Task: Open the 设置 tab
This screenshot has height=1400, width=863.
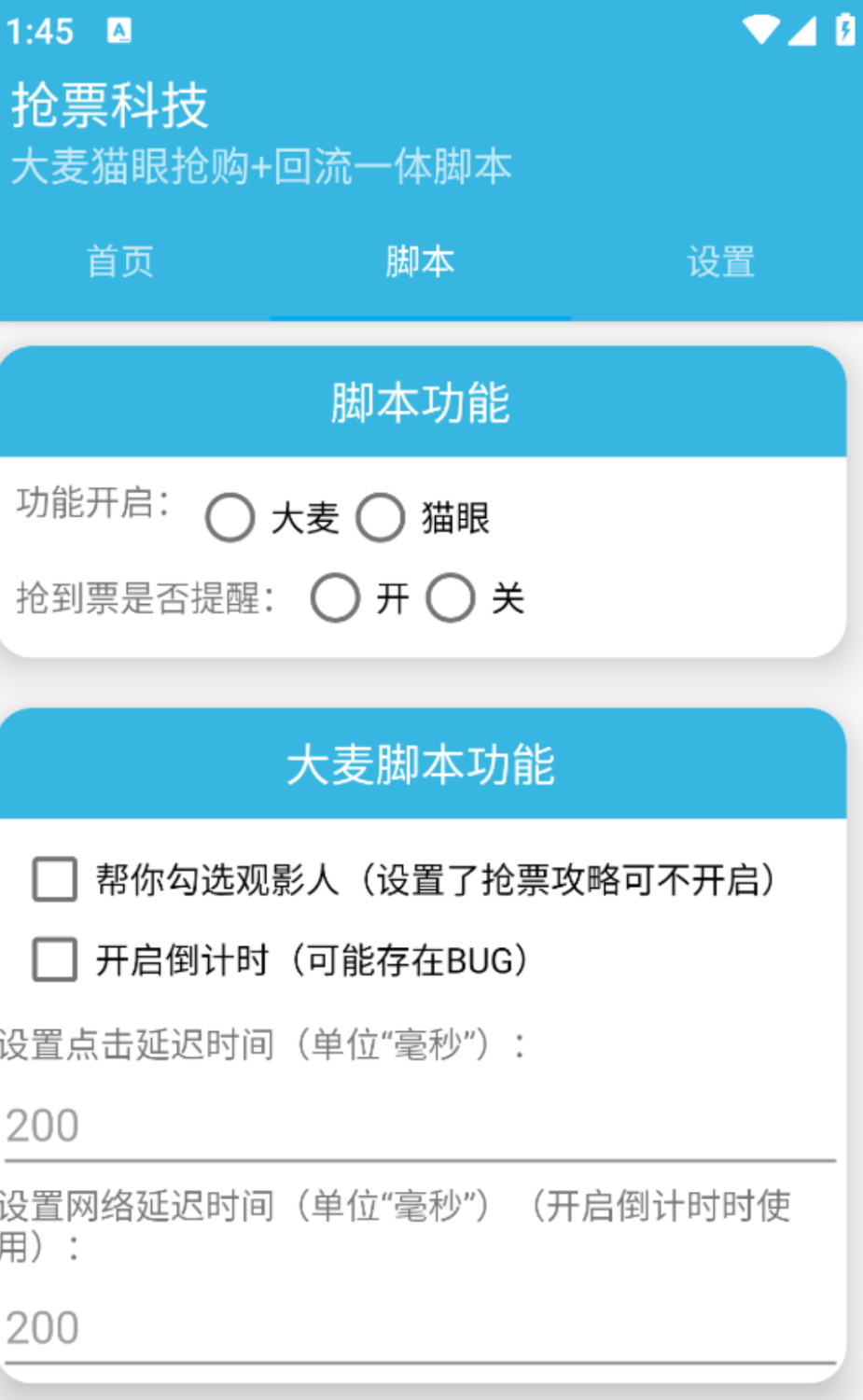Action: pyautogui.click(x=720, y=261)
